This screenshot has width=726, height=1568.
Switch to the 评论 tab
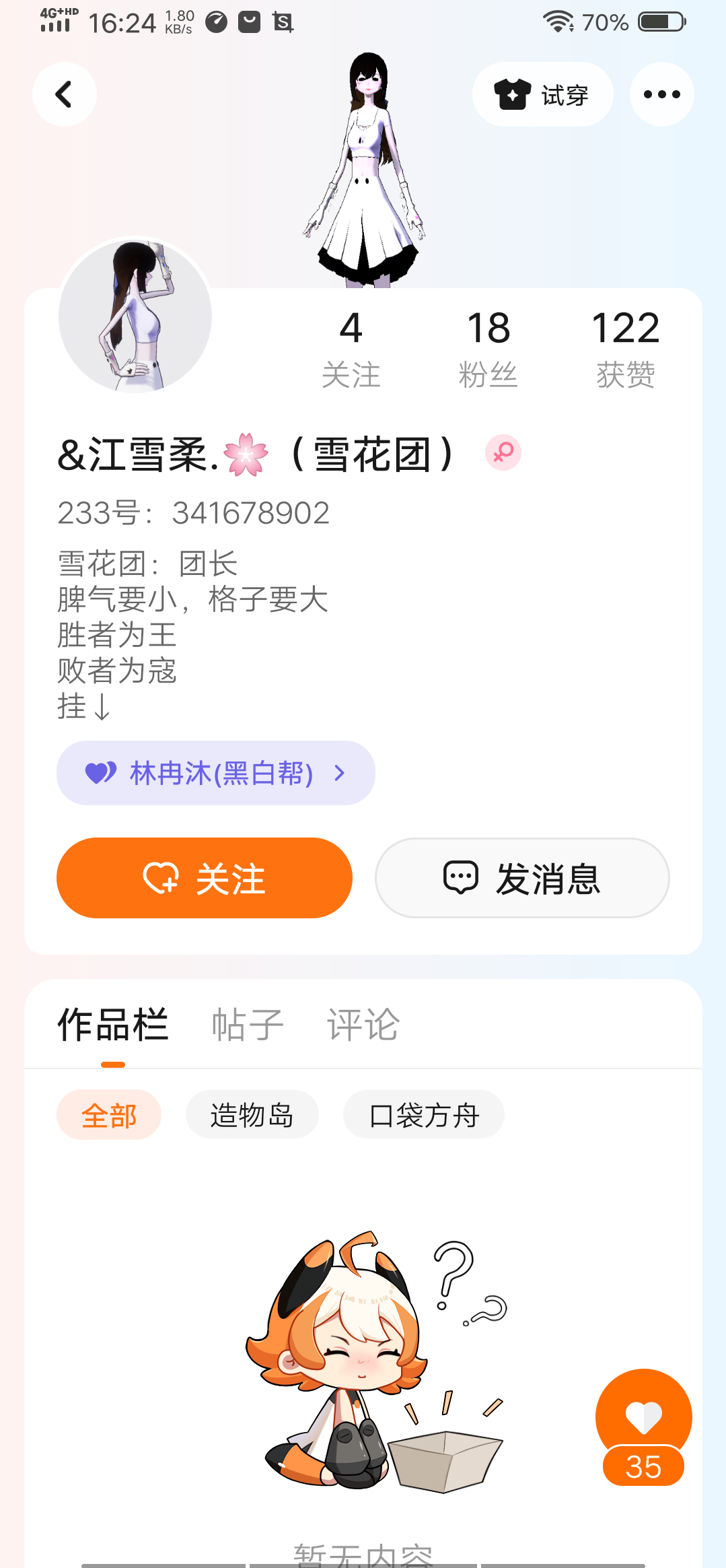coord(363,1025)
